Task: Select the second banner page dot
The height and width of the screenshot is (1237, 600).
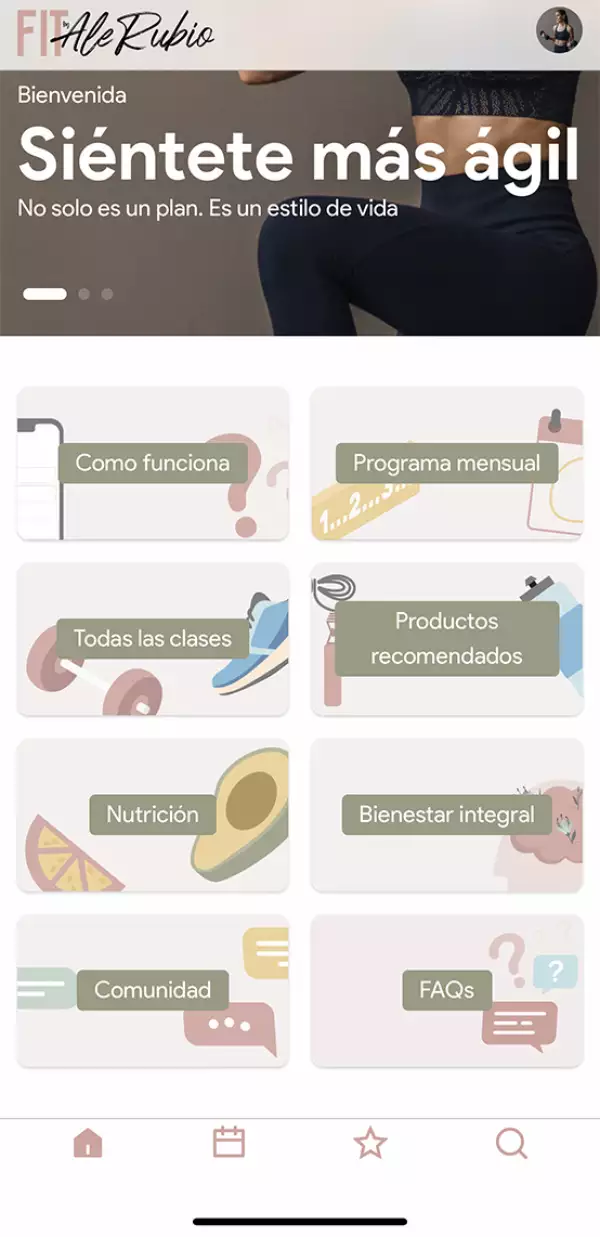Action: 84,294
